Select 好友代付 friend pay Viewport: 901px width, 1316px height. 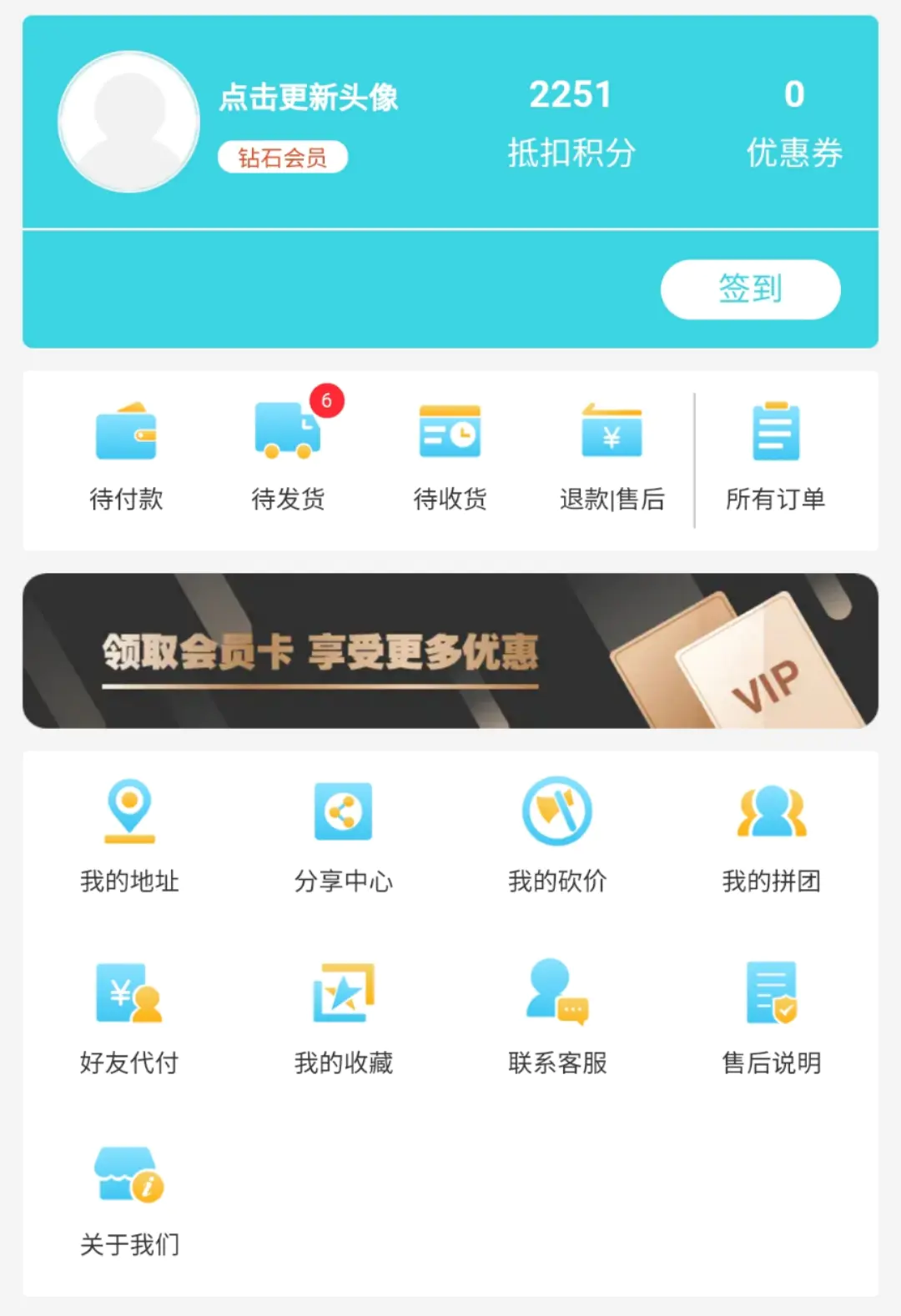(129, 1017)
